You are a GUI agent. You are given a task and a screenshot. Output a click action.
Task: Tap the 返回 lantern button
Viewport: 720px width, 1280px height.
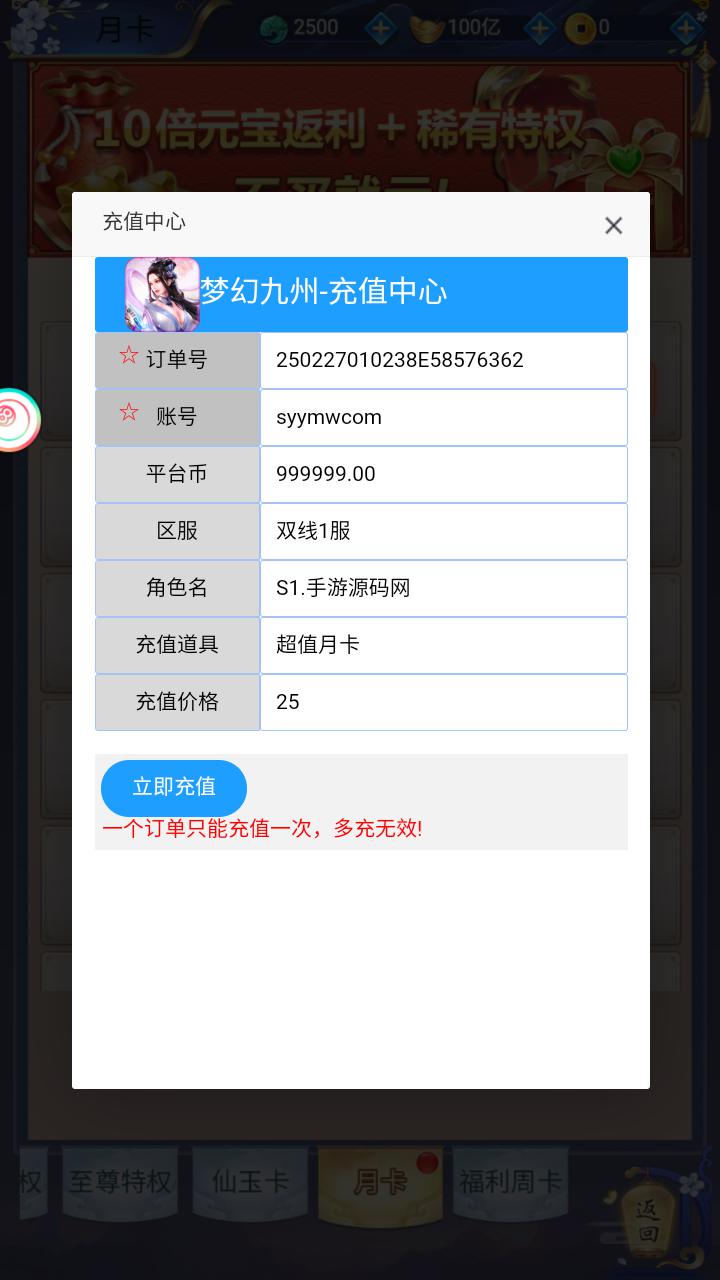(647, 1220)
